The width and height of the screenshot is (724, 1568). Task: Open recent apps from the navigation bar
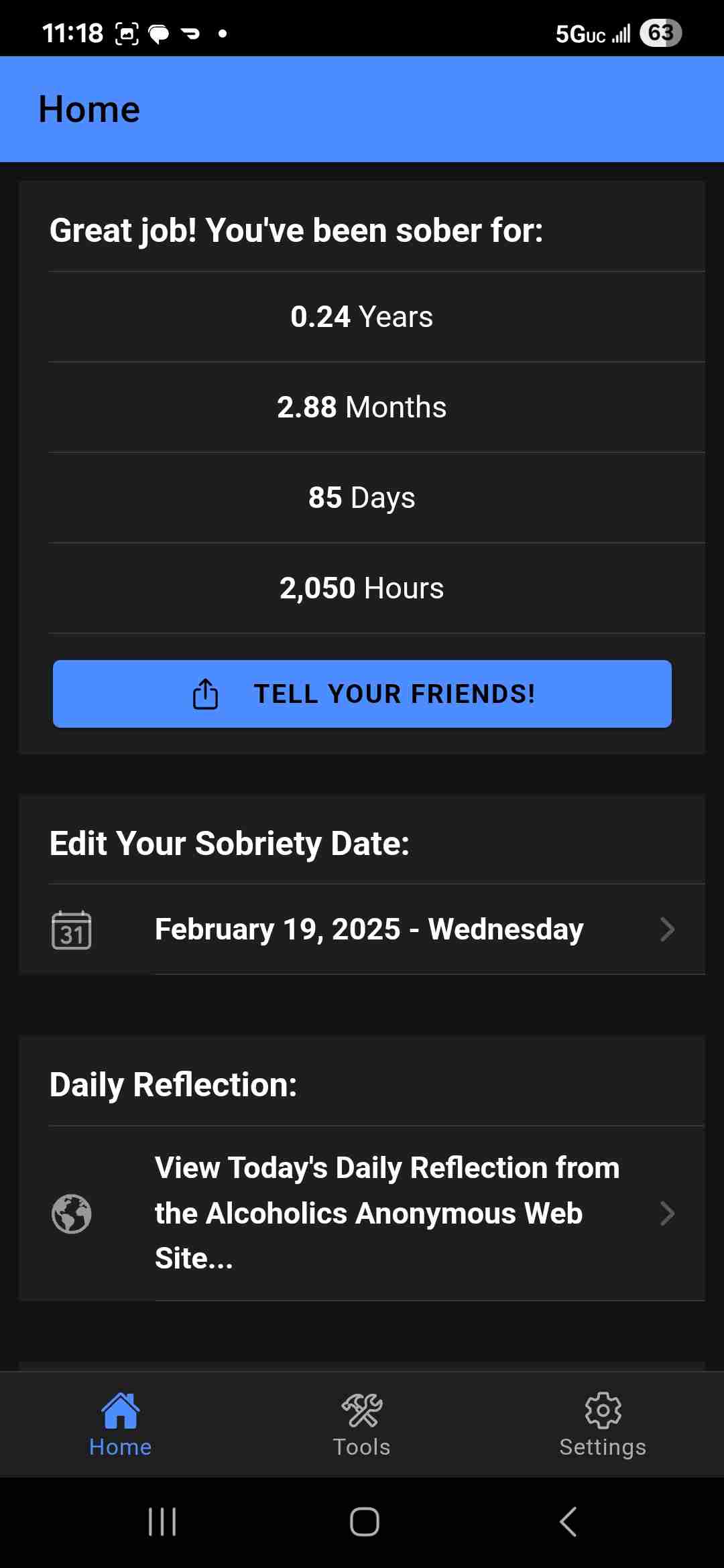coord(162,1522)
